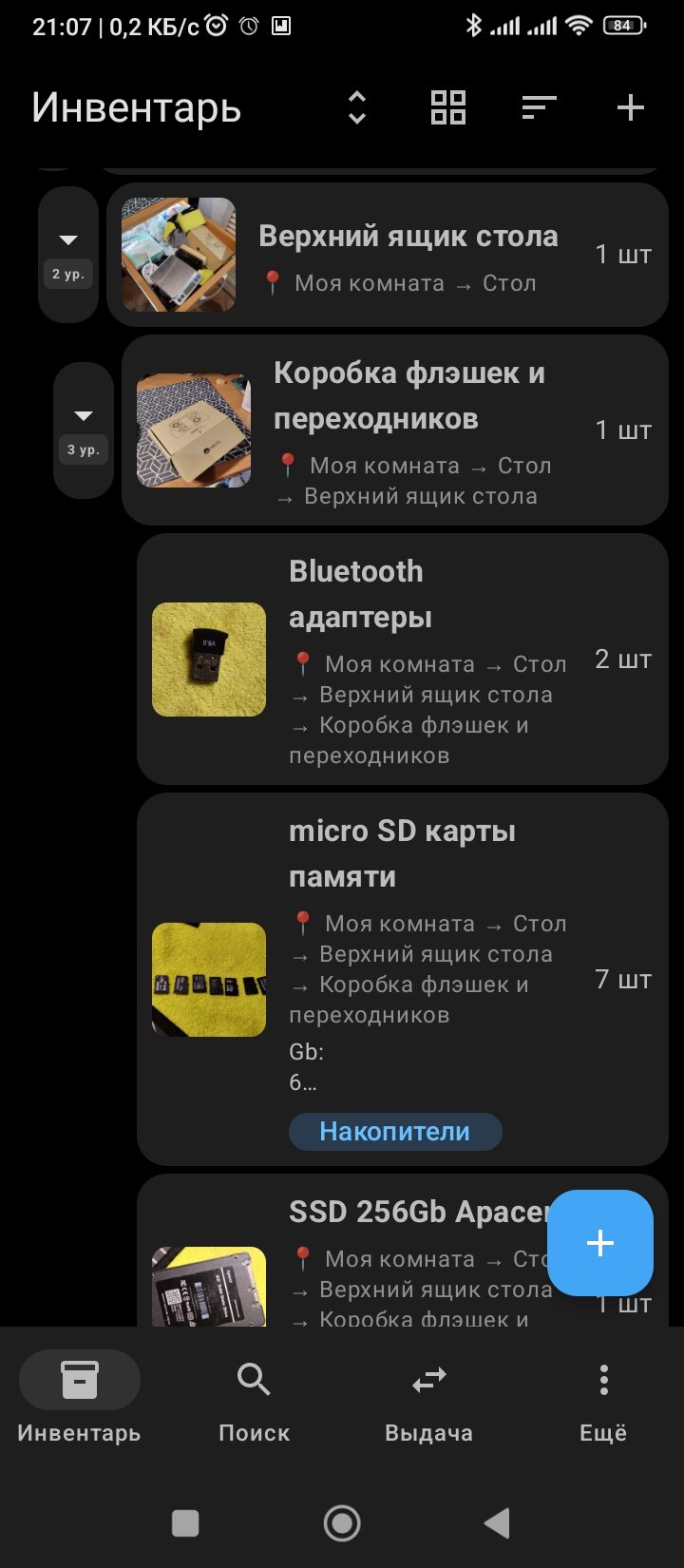The image size is (684, 1568).
Task: Add new item with floating plus button
Action: click(x=600, y=1243)
